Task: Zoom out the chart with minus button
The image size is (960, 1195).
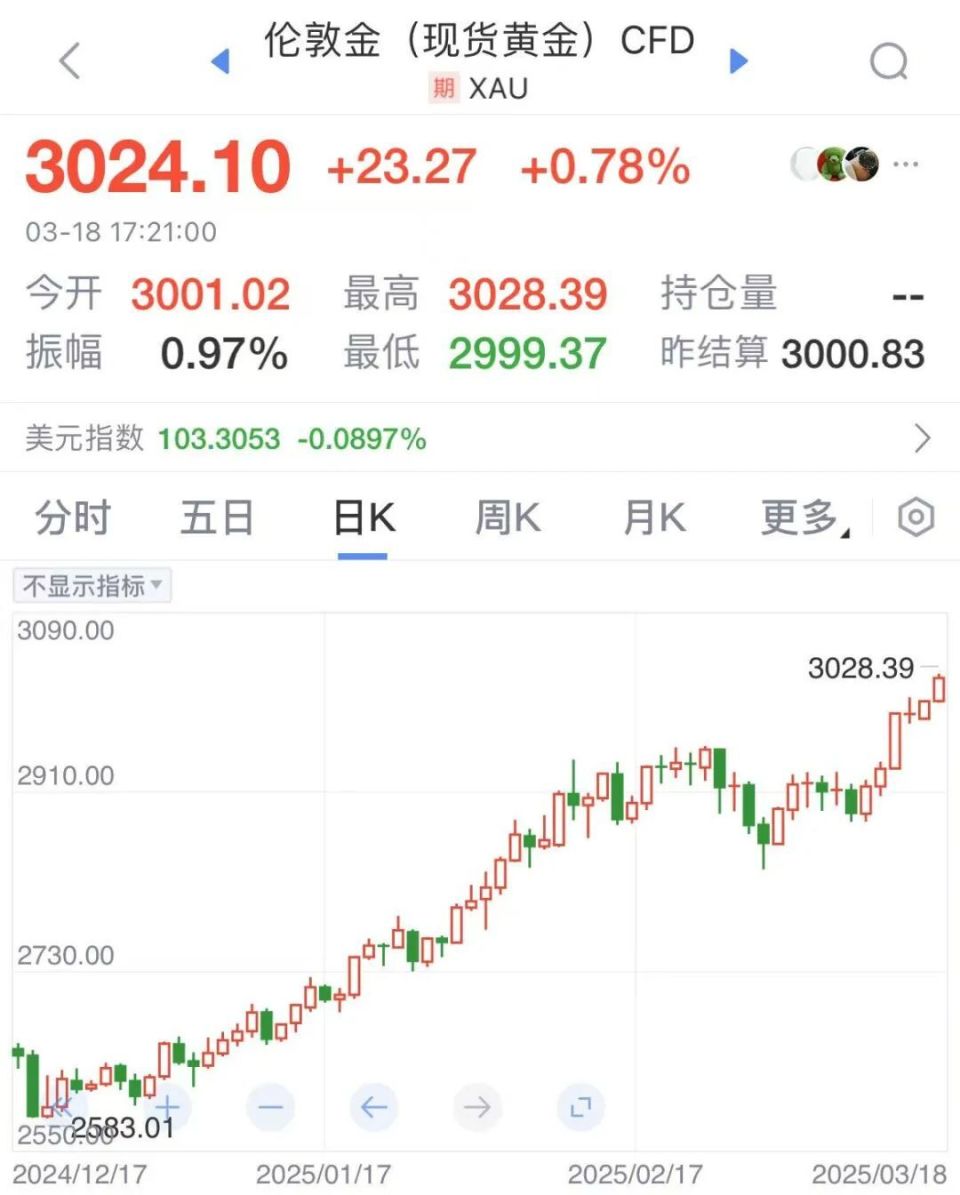Action: [x=270, y=1107]
